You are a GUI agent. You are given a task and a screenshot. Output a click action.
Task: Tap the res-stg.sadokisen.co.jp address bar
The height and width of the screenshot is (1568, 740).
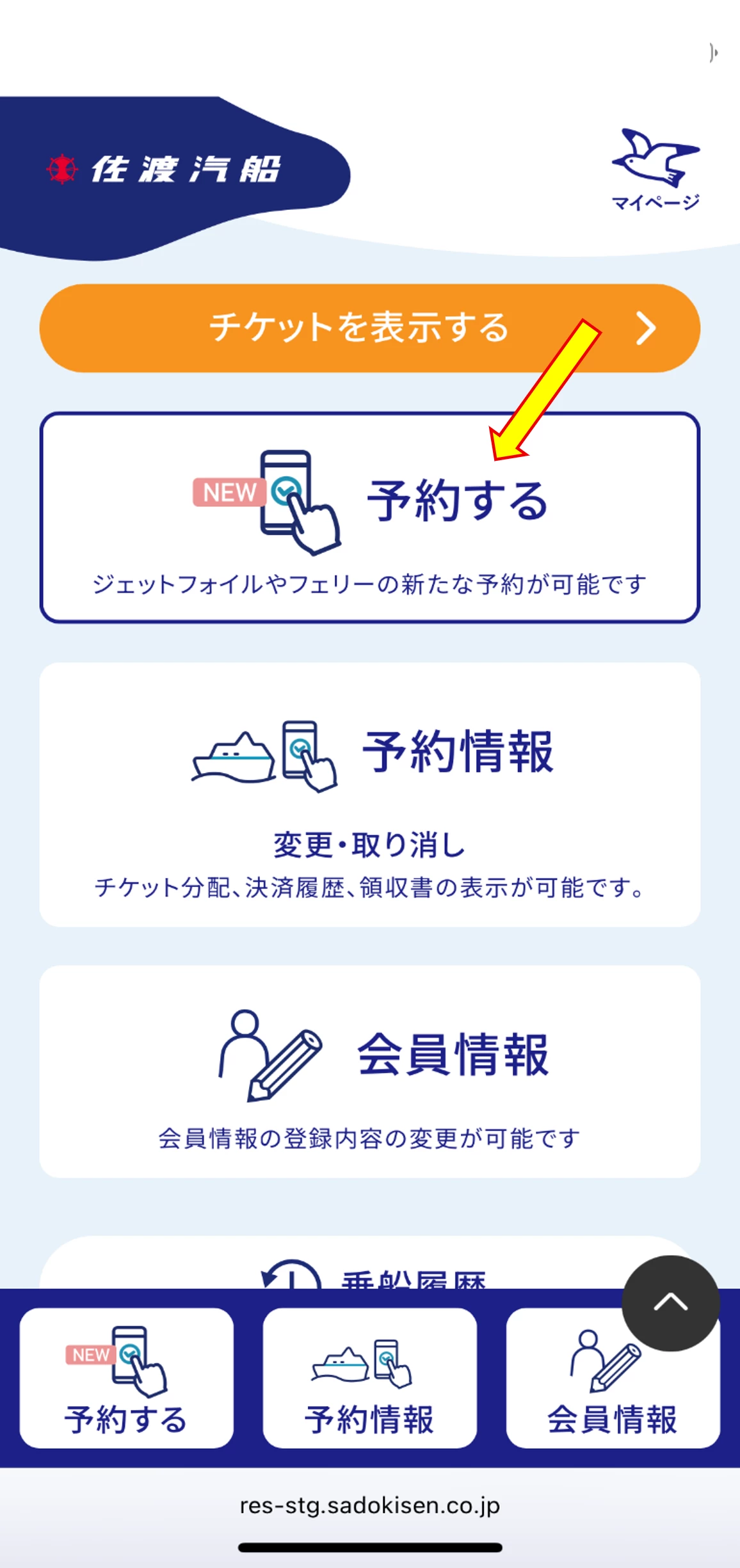click(369, 1506)
